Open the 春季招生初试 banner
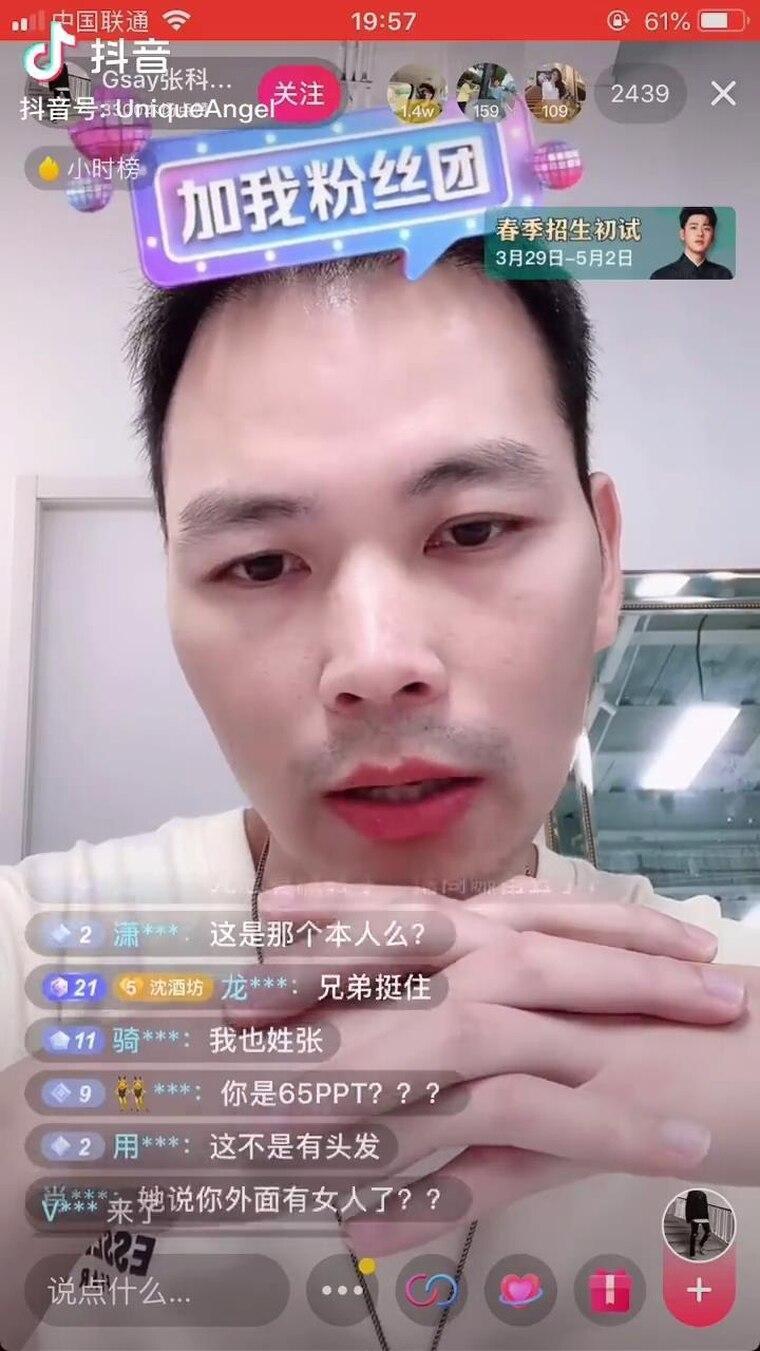The width and height of the screenshot is (760, 1351). (x=610, y=243)
